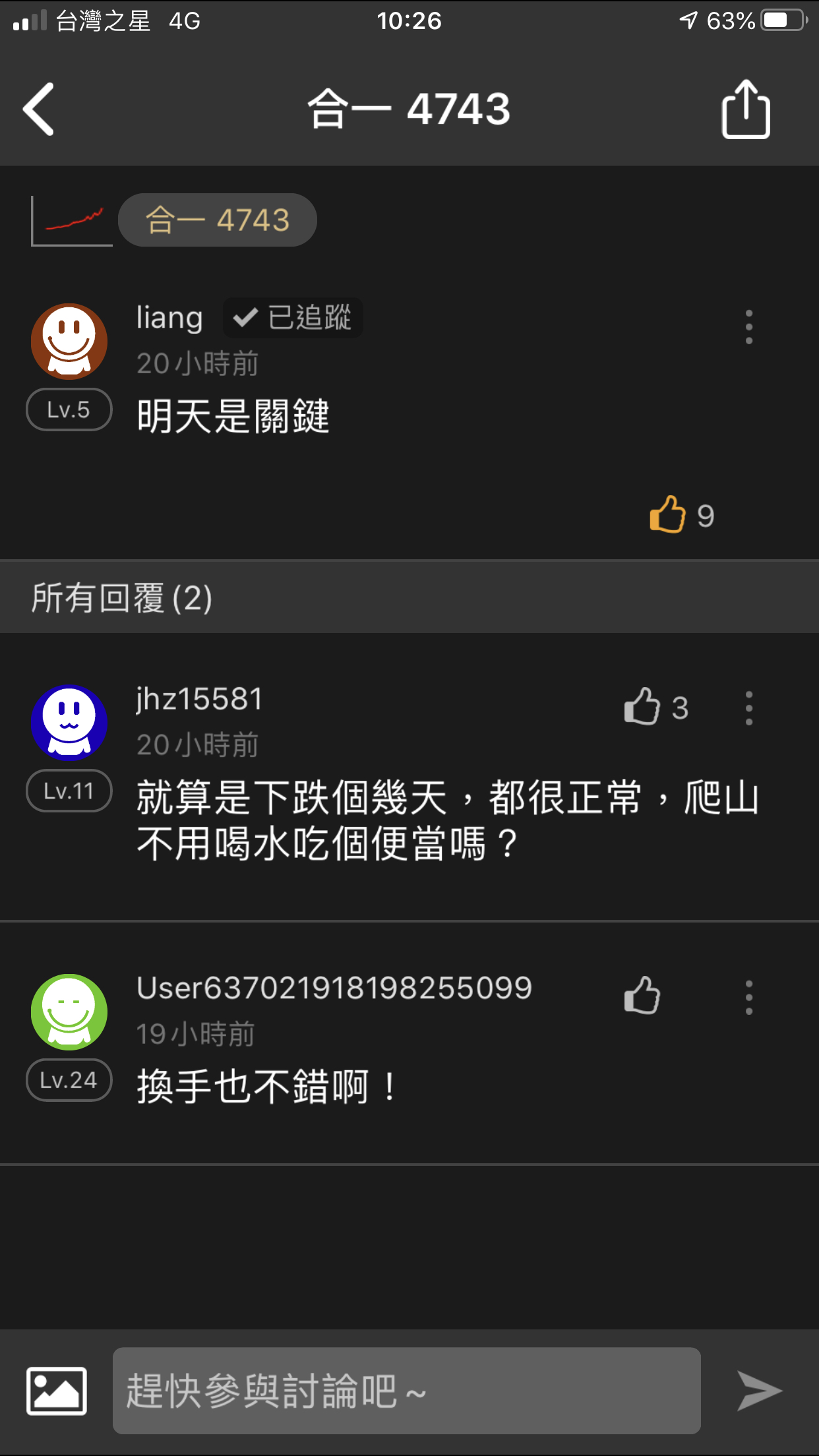Attach an image to your comment

57,1391
